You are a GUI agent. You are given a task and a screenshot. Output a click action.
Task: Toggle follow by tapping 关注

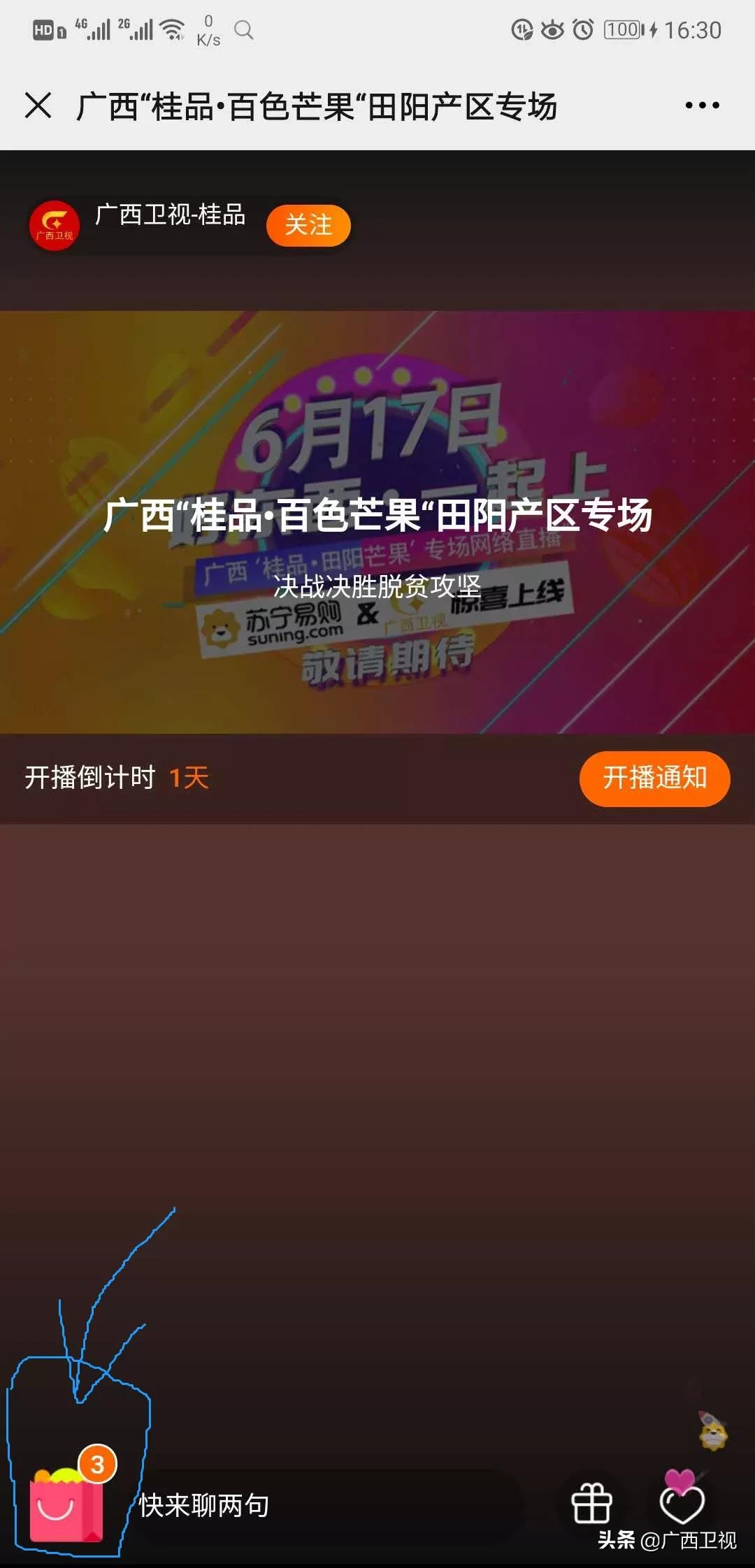click(308, 226)
